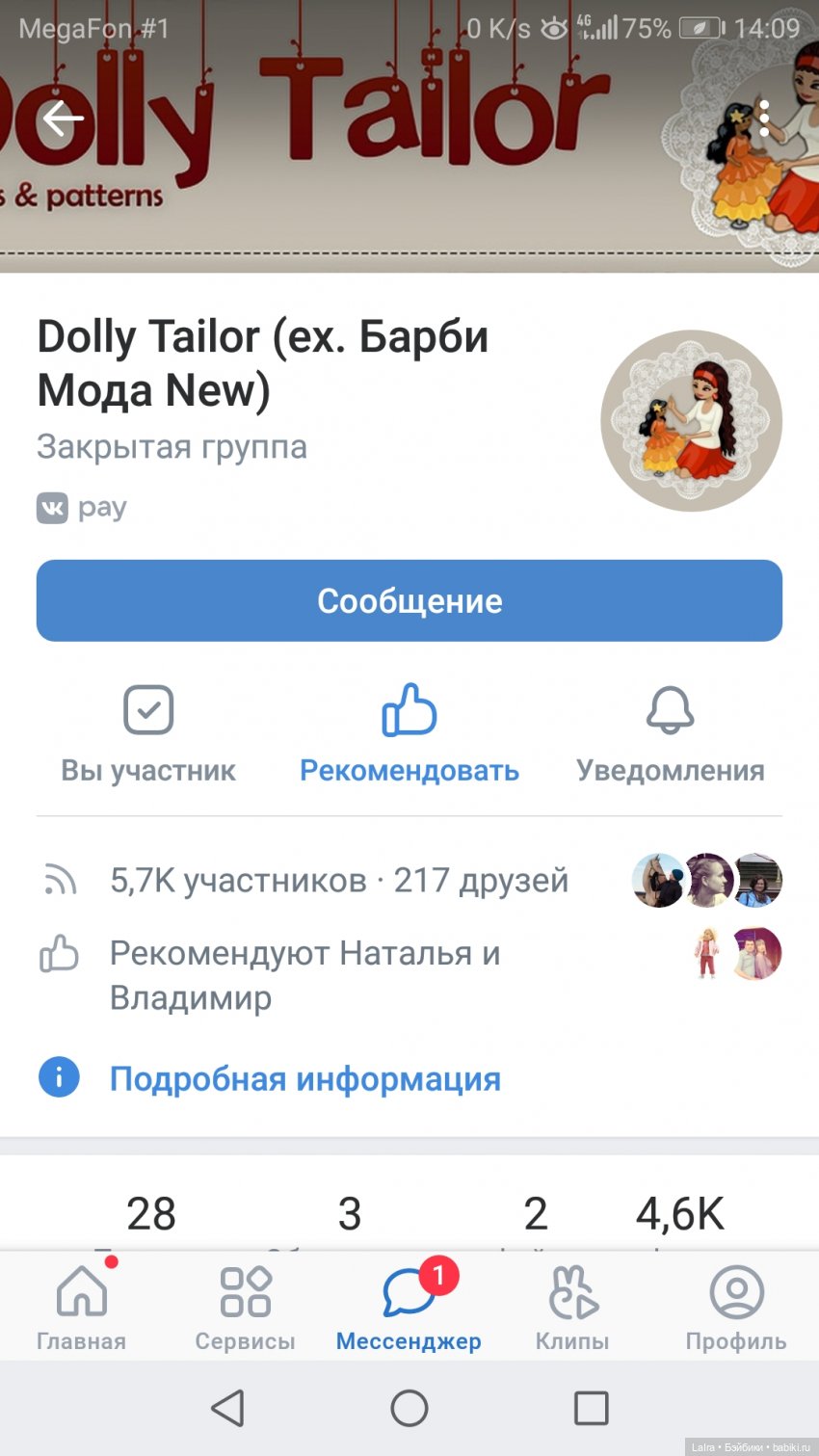Open recent apps with the square button

591,1408
